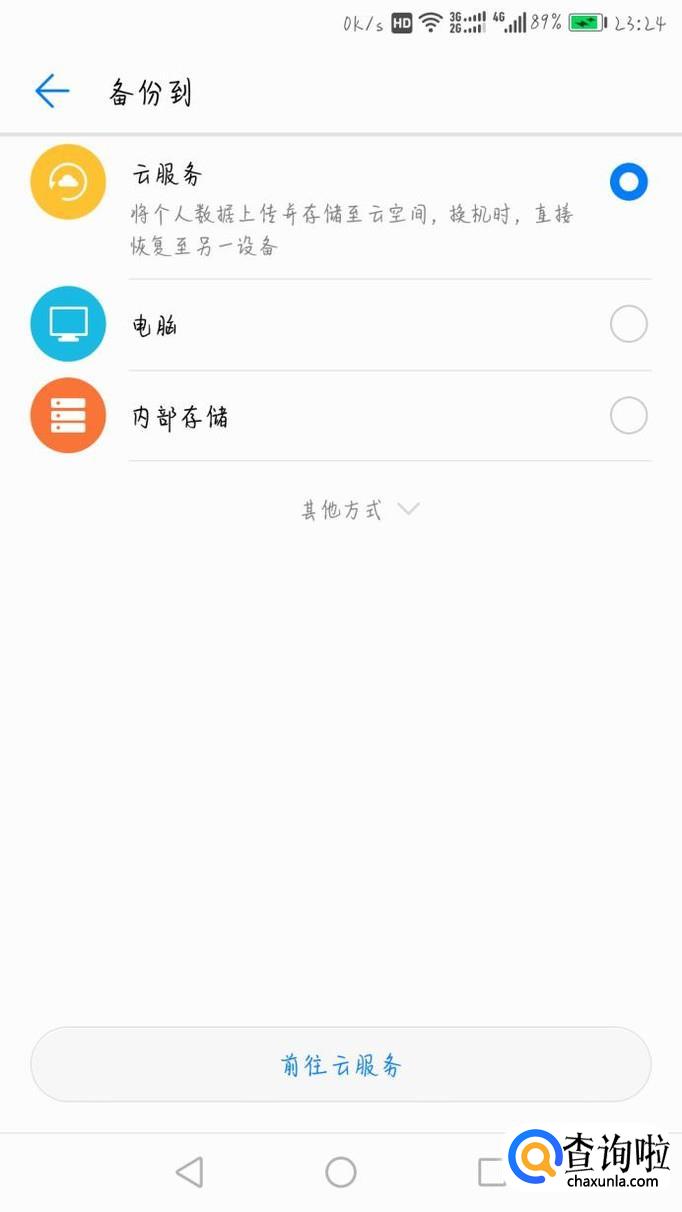Tap the system back button
Screen dimensions: 682x1212
coord(189,1172)
